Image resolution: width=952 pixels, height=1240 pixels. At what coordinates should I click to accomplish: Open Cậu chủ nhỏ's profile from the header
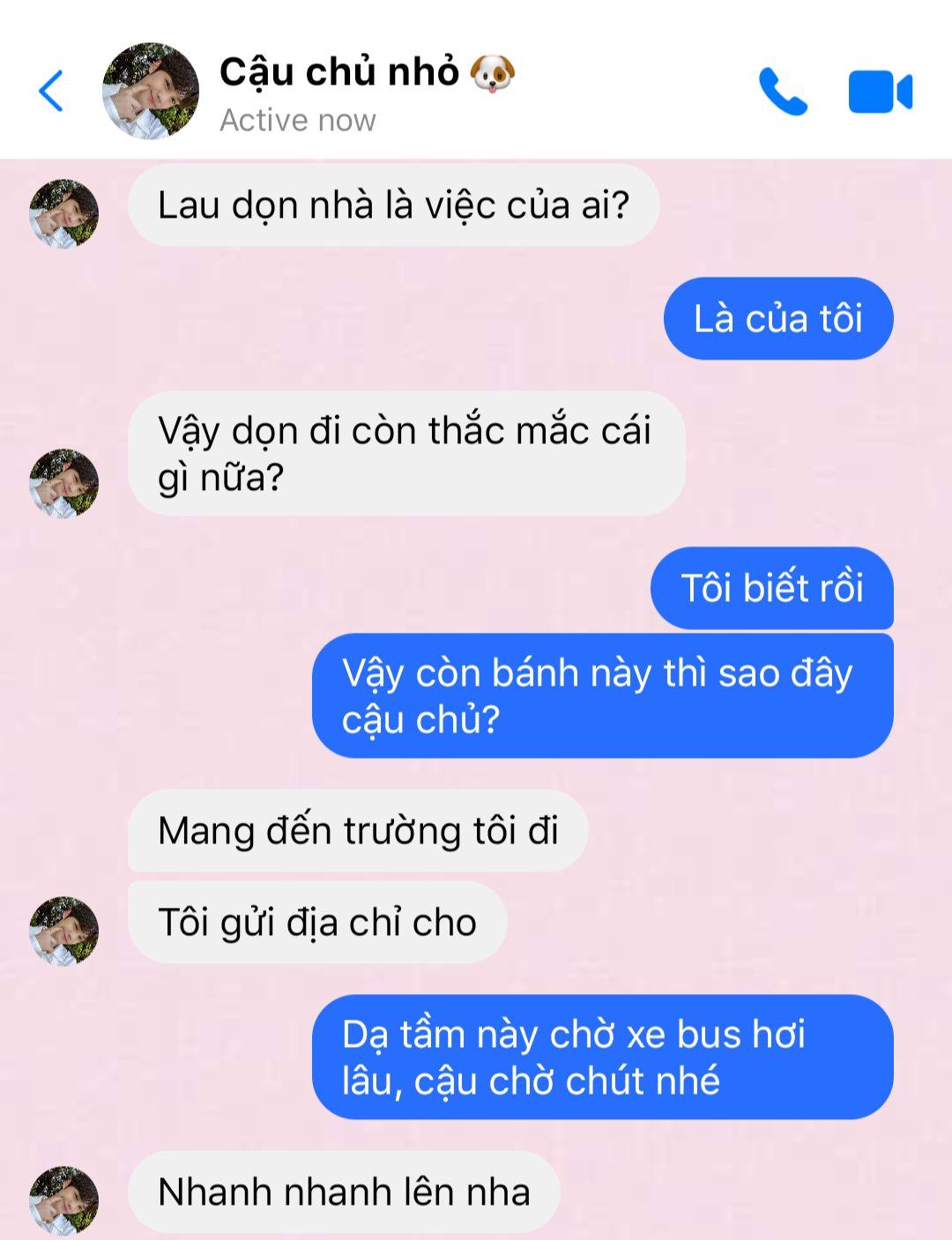(151, 91)
